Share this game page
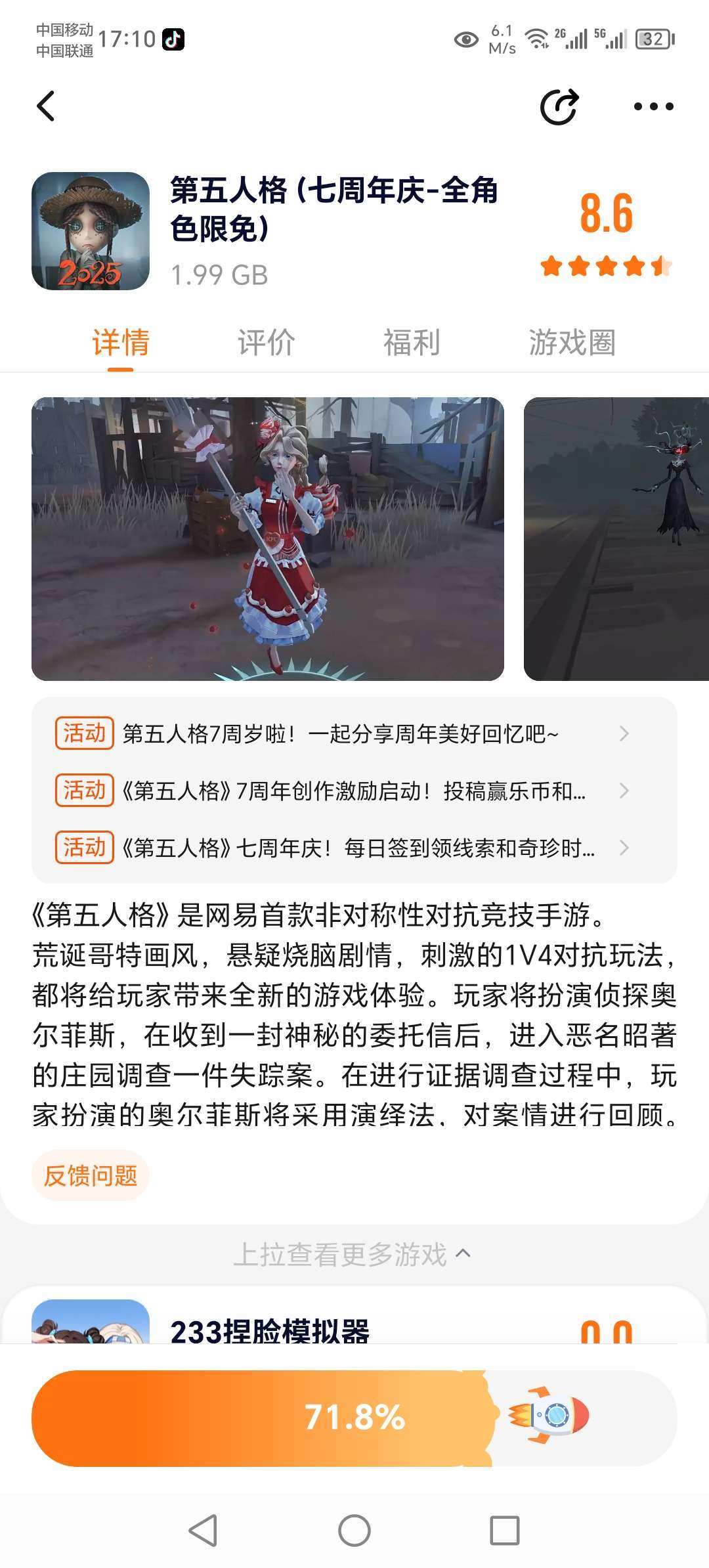The image size is (709, 1568). 559,106
